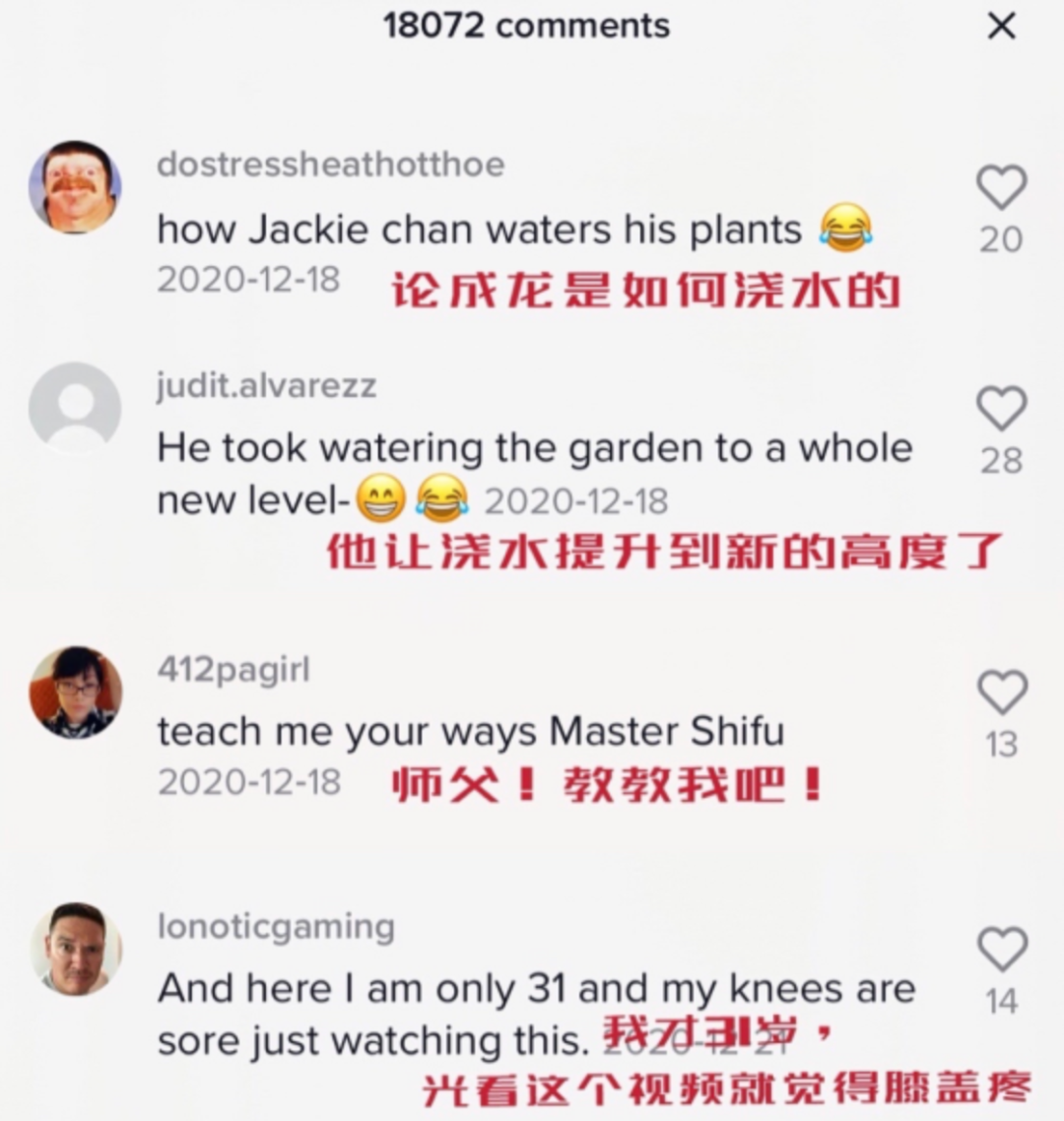Like judit.alvarezz's comment about watering
Viewport: 1064px width, 1121px height.
pyautogui.click(x=1001, y=408)
